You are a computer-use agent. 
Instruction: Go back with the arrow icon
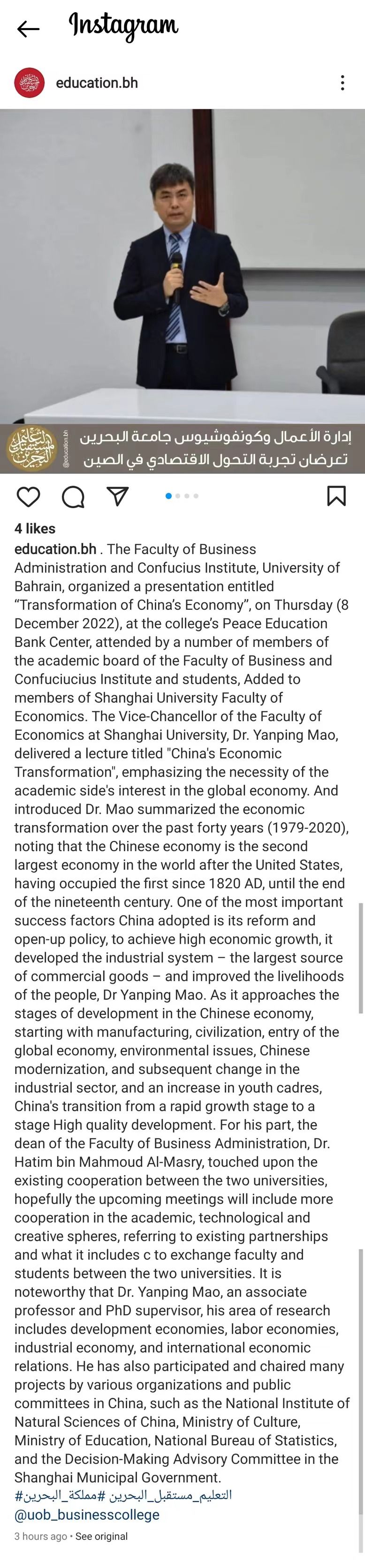point(28,28)
